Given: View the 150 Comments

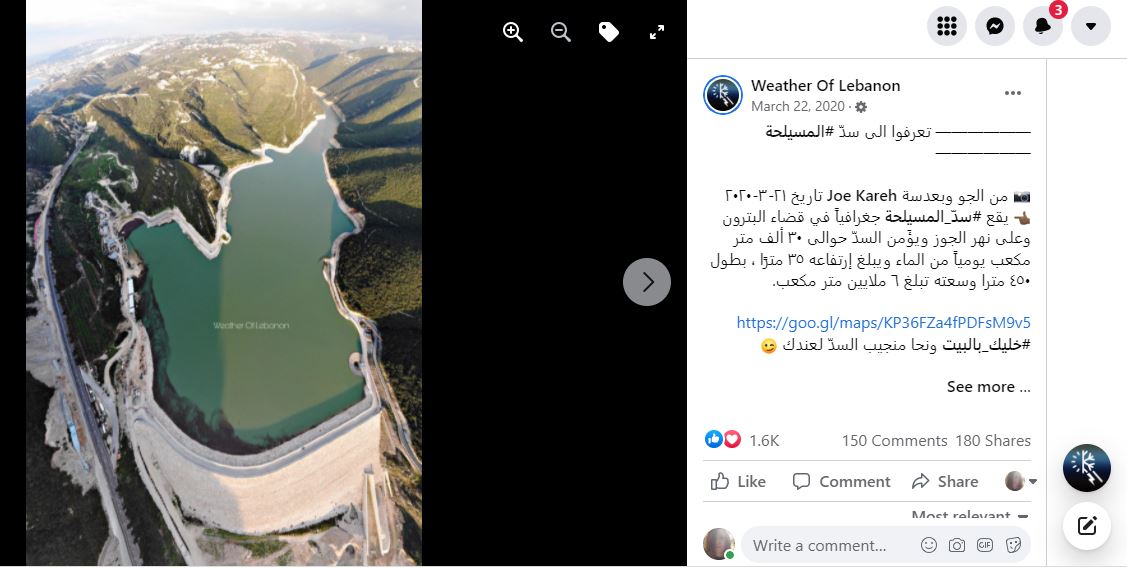Looking at the screenshot, I should (894, 441).
